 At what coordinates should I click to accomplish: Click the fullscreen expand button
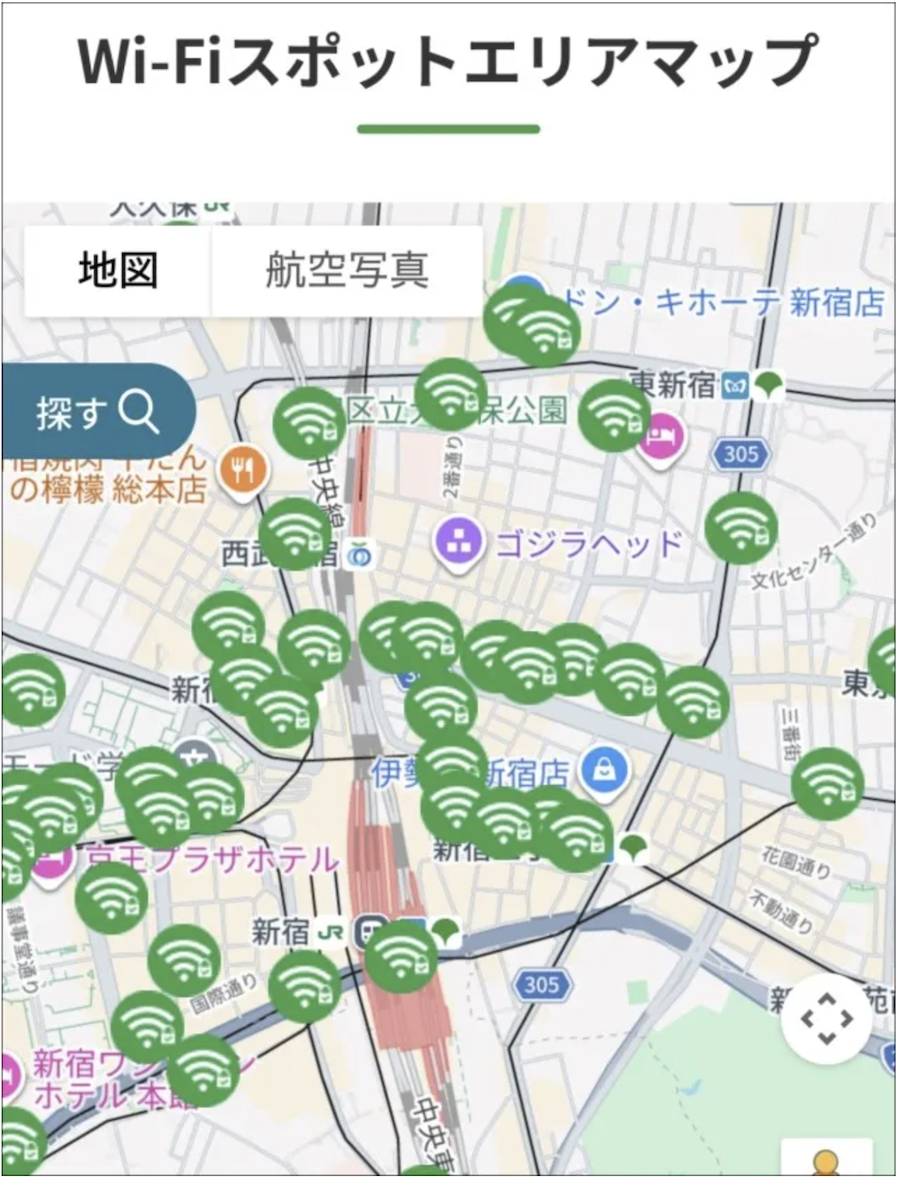[x=828, y=1019]
